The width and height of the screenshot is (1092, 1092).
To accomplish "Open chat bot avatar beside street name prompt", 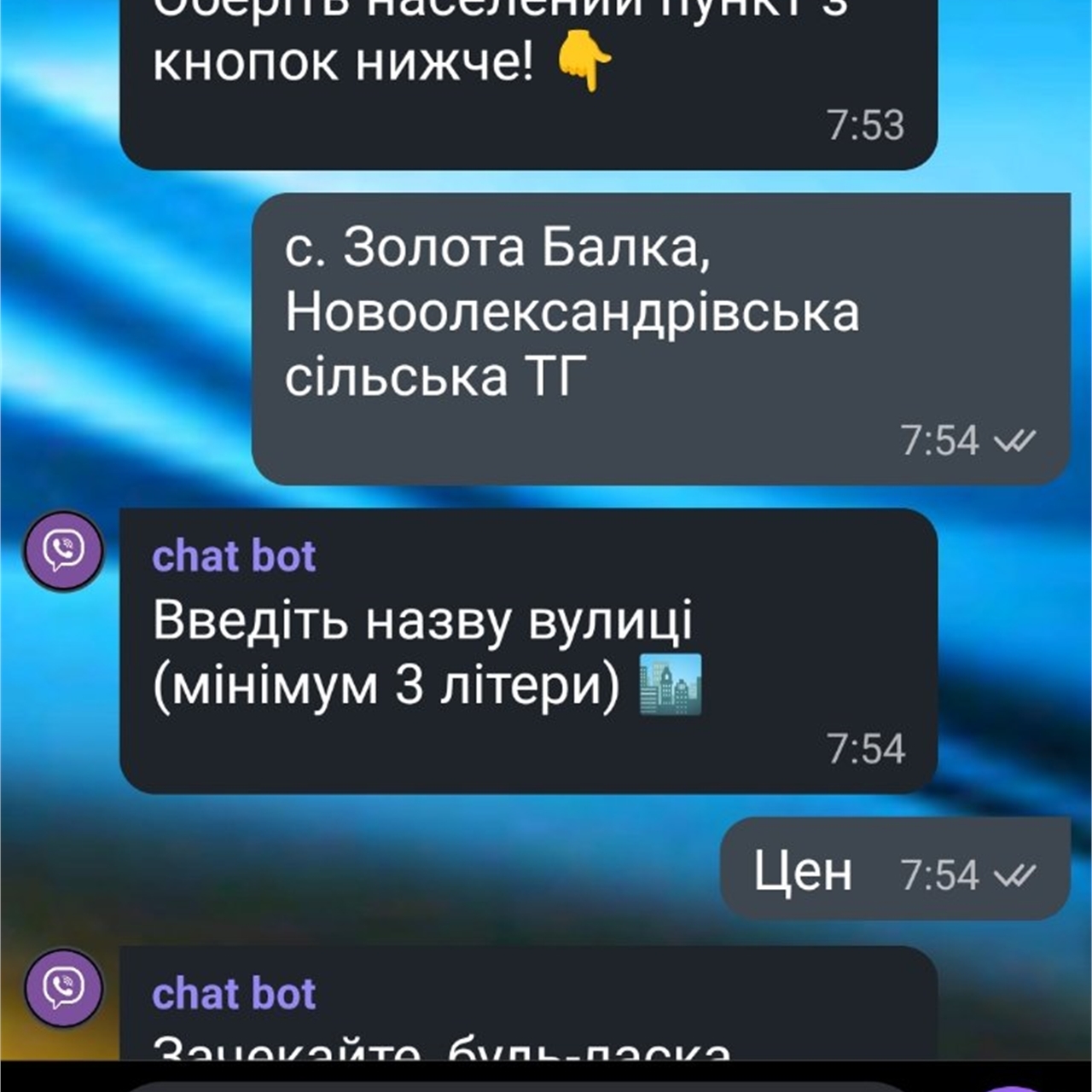I will point(63,550).
